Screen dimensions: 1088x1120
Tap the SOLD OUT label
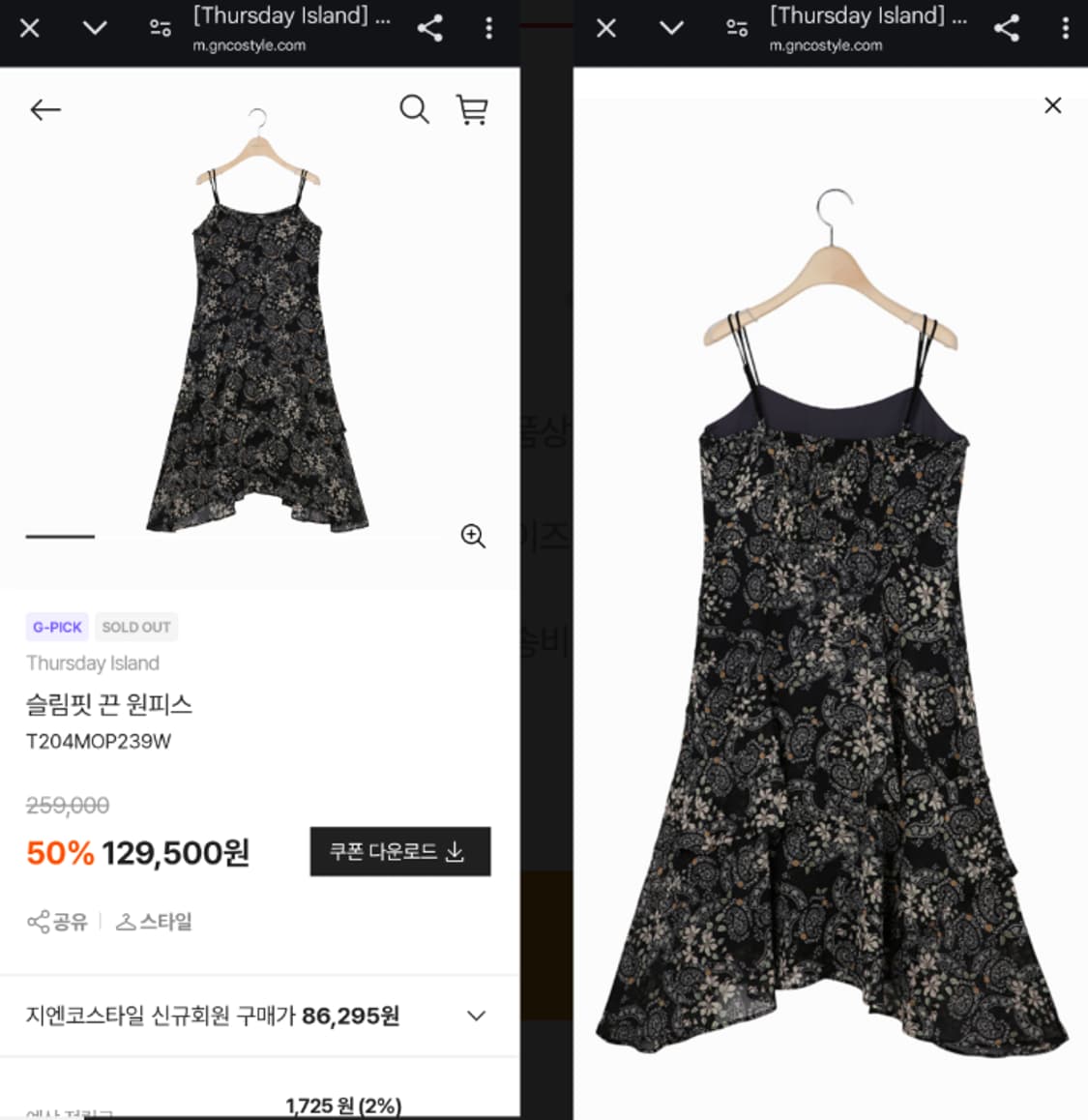coord(136,627)
